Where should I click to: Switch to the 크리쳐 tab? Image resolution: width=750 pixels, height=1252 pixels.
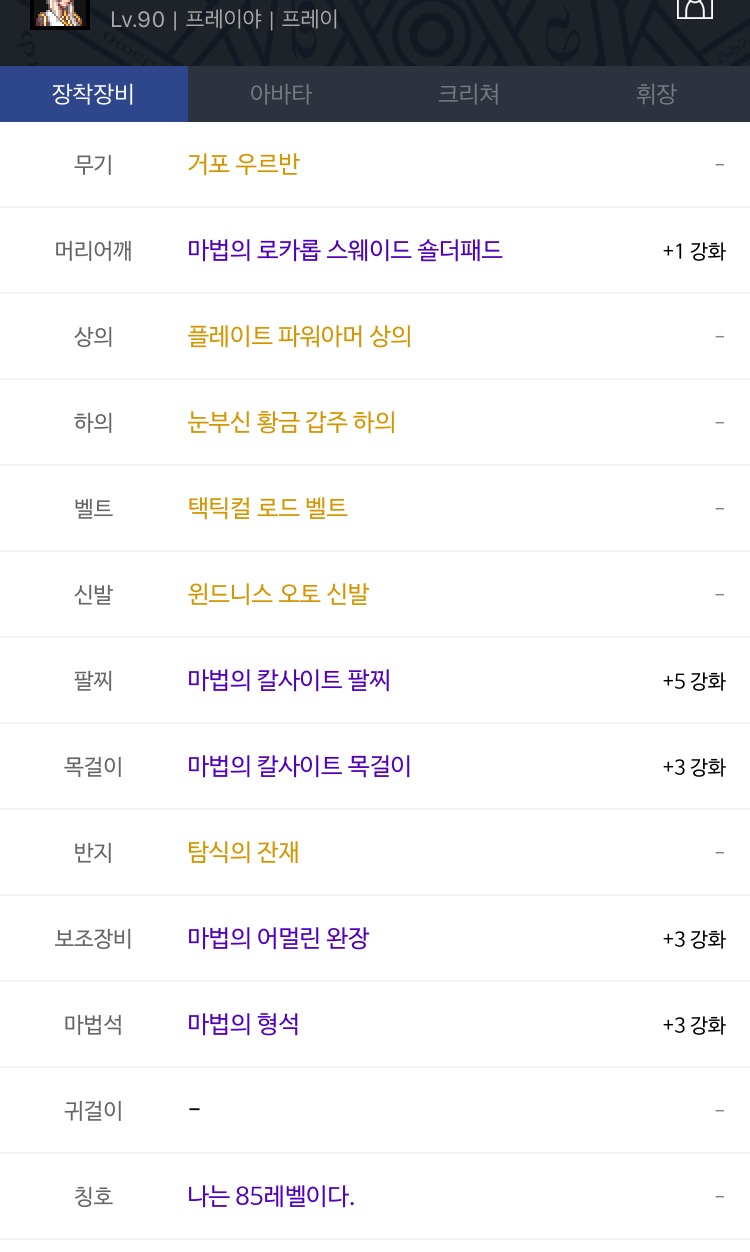pyautogui.click(x=468, y=94)
